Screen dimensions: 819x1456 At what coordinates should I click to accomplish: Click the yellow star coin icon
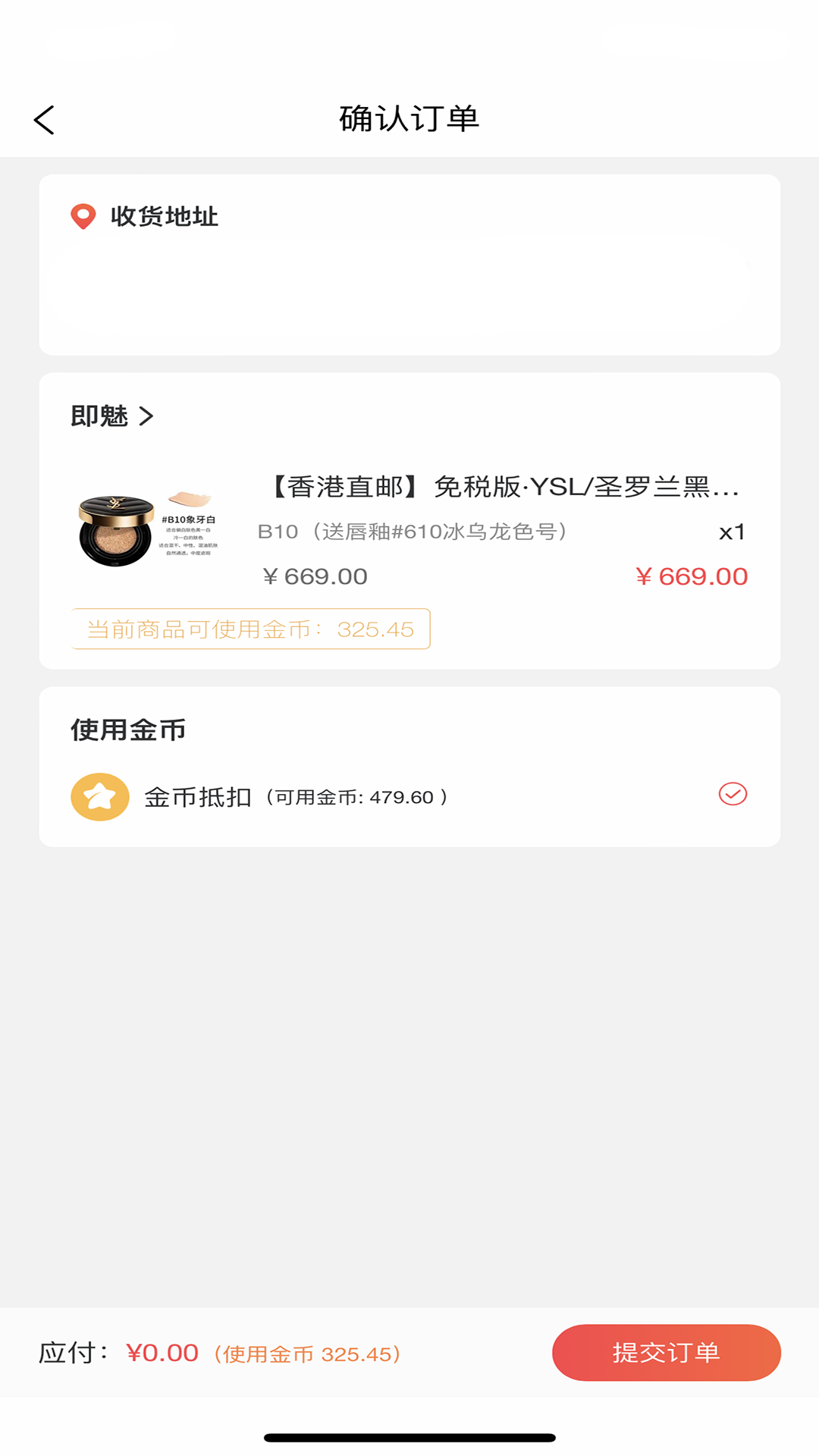99,795
